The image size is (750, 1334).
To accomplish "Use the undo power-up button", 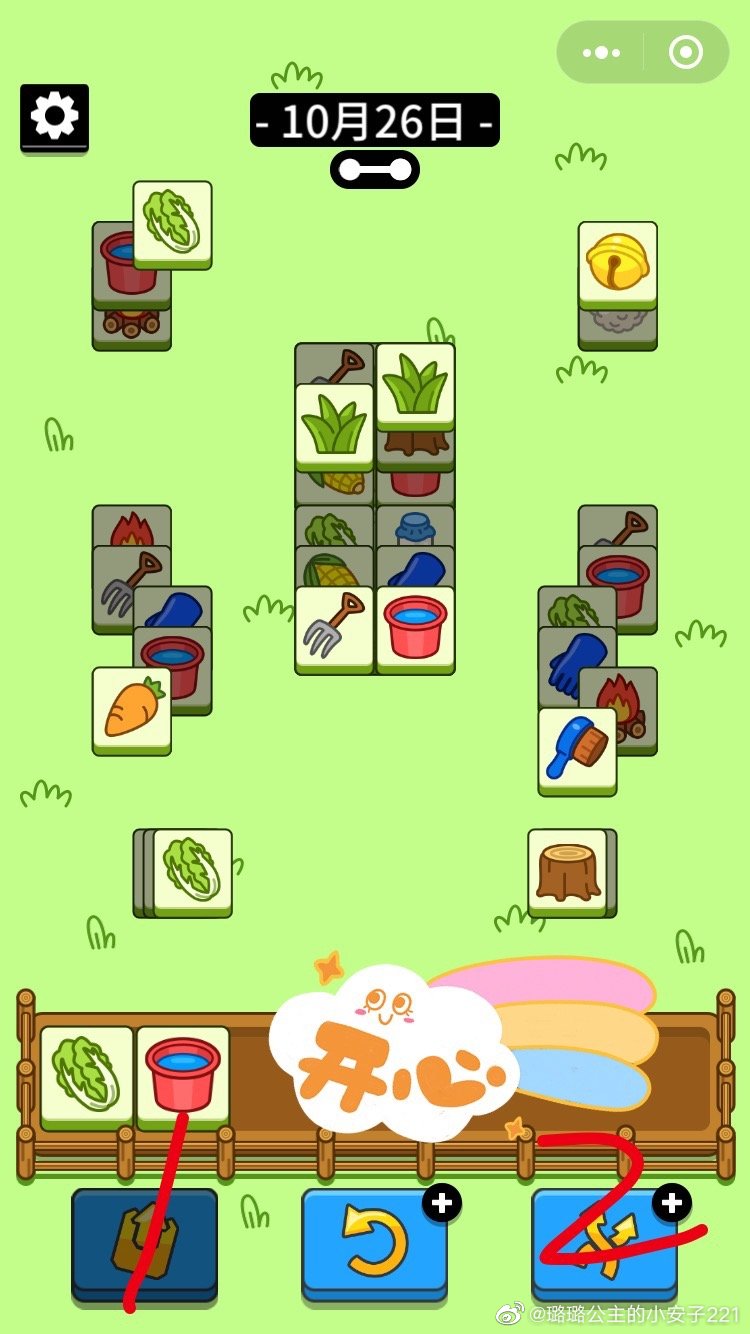I will pos(374,1243).
